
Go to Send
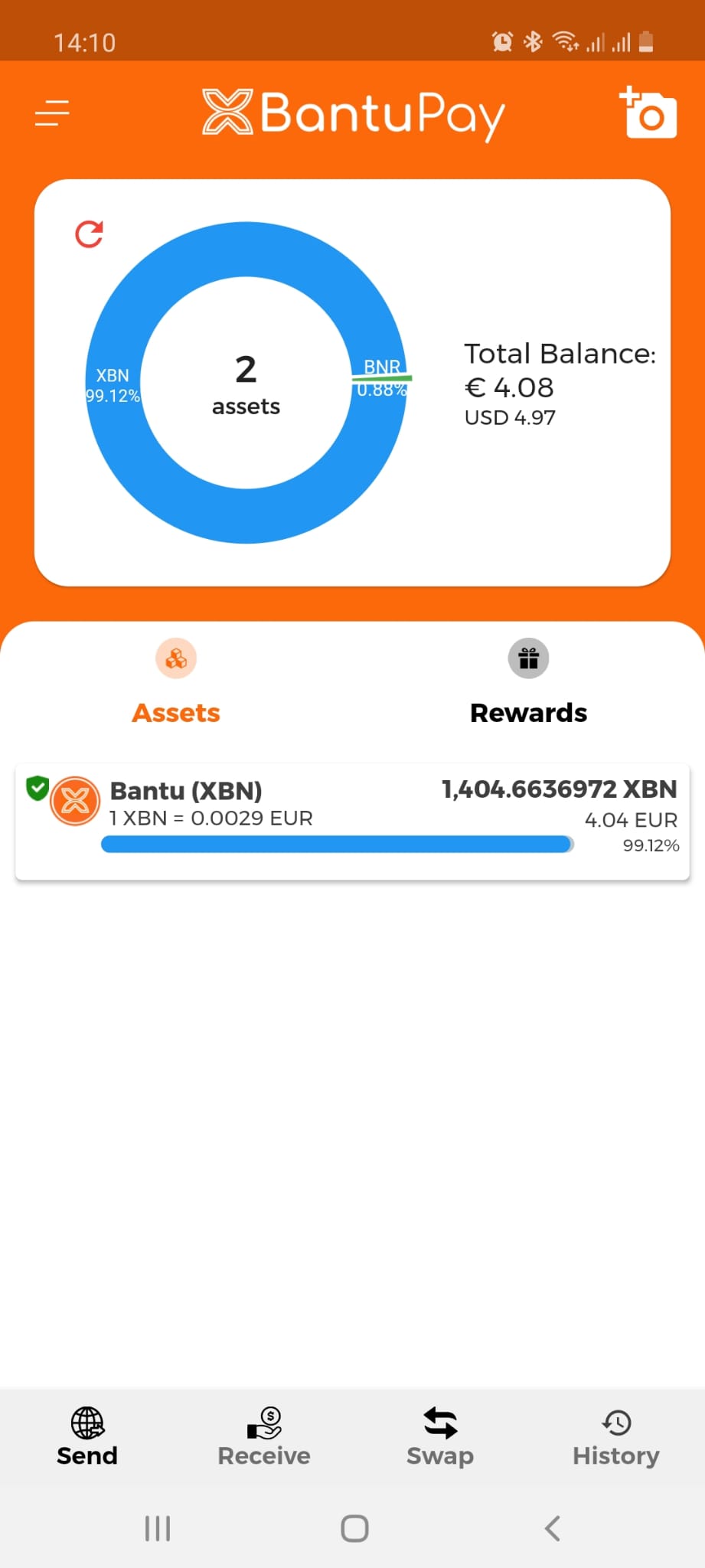coord(87,1437)
